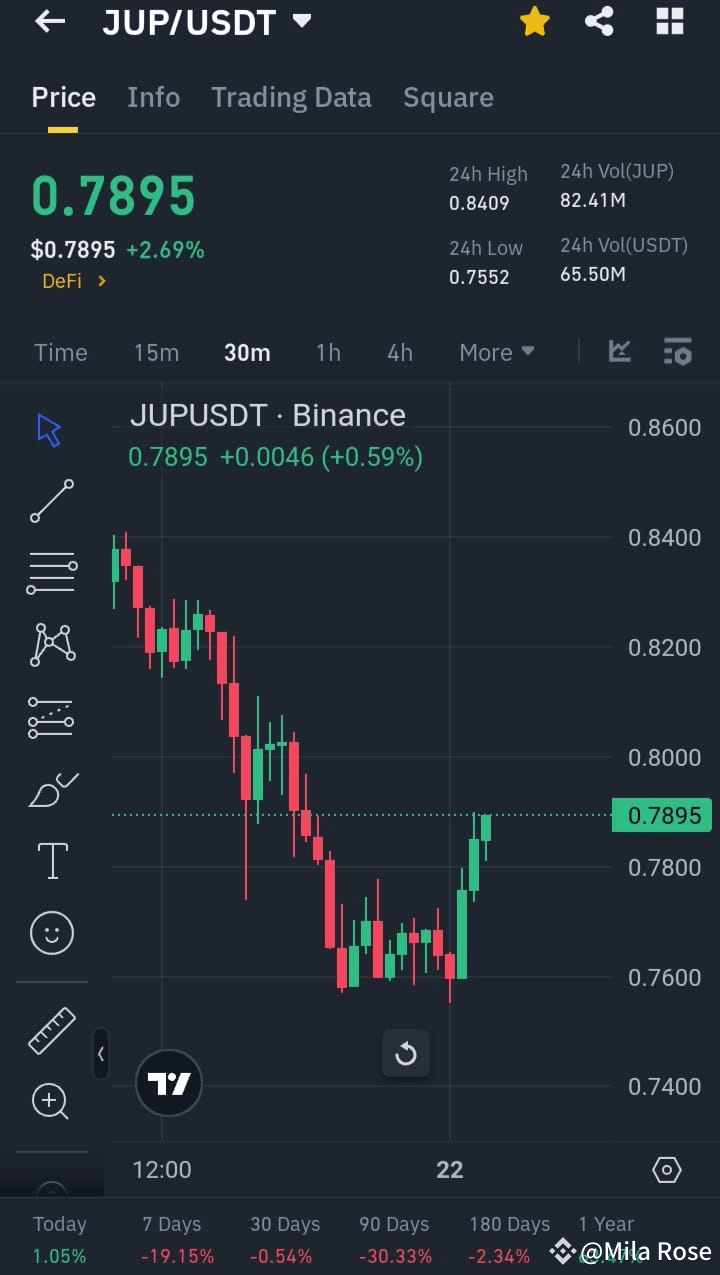Expand the More timeframe dropdown
The width and height of the screenshot is (720, 1275).
click(496, 352)
